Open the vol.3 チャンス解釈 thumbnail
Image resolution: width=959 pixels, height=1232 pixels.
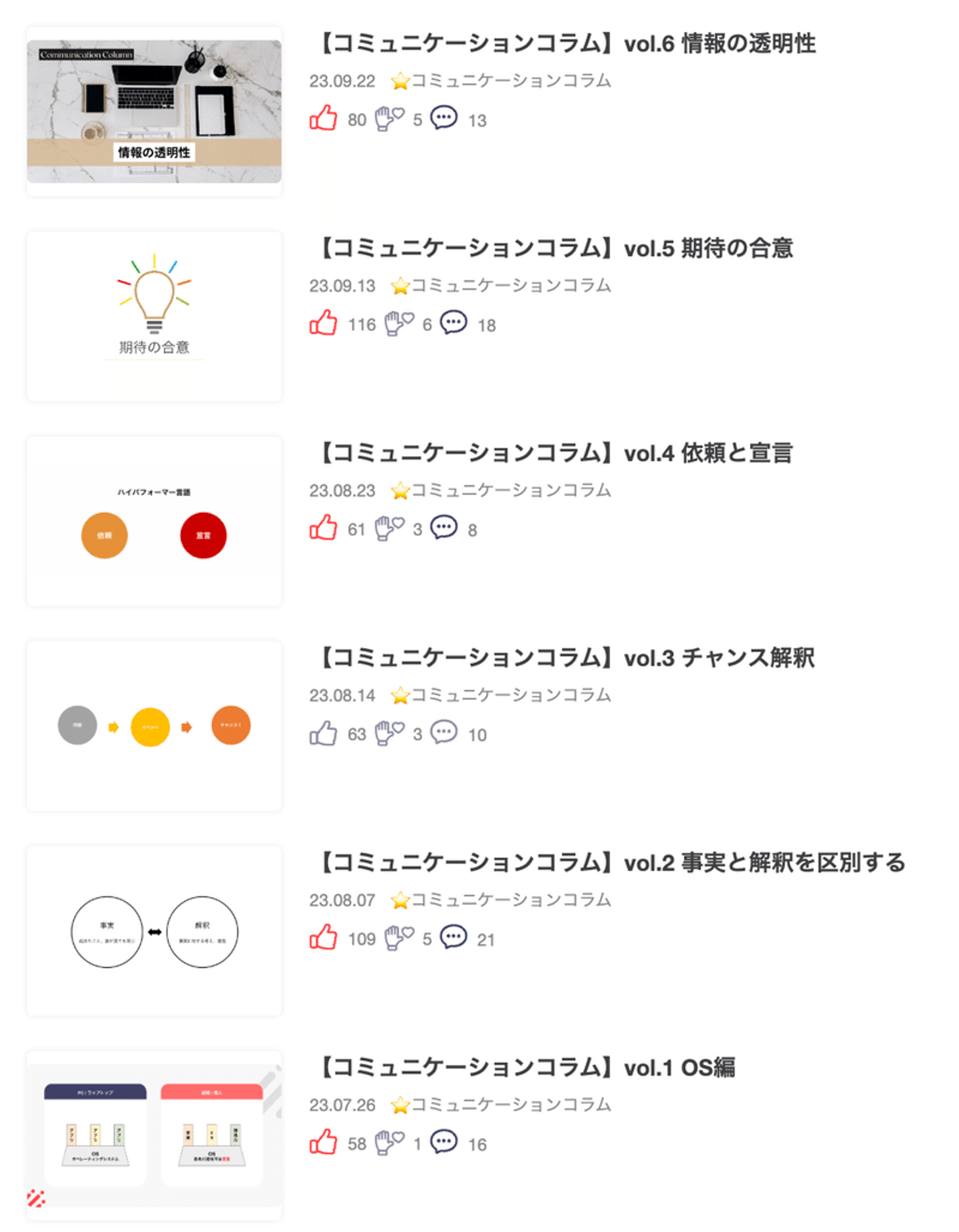(x=154, y=725)
